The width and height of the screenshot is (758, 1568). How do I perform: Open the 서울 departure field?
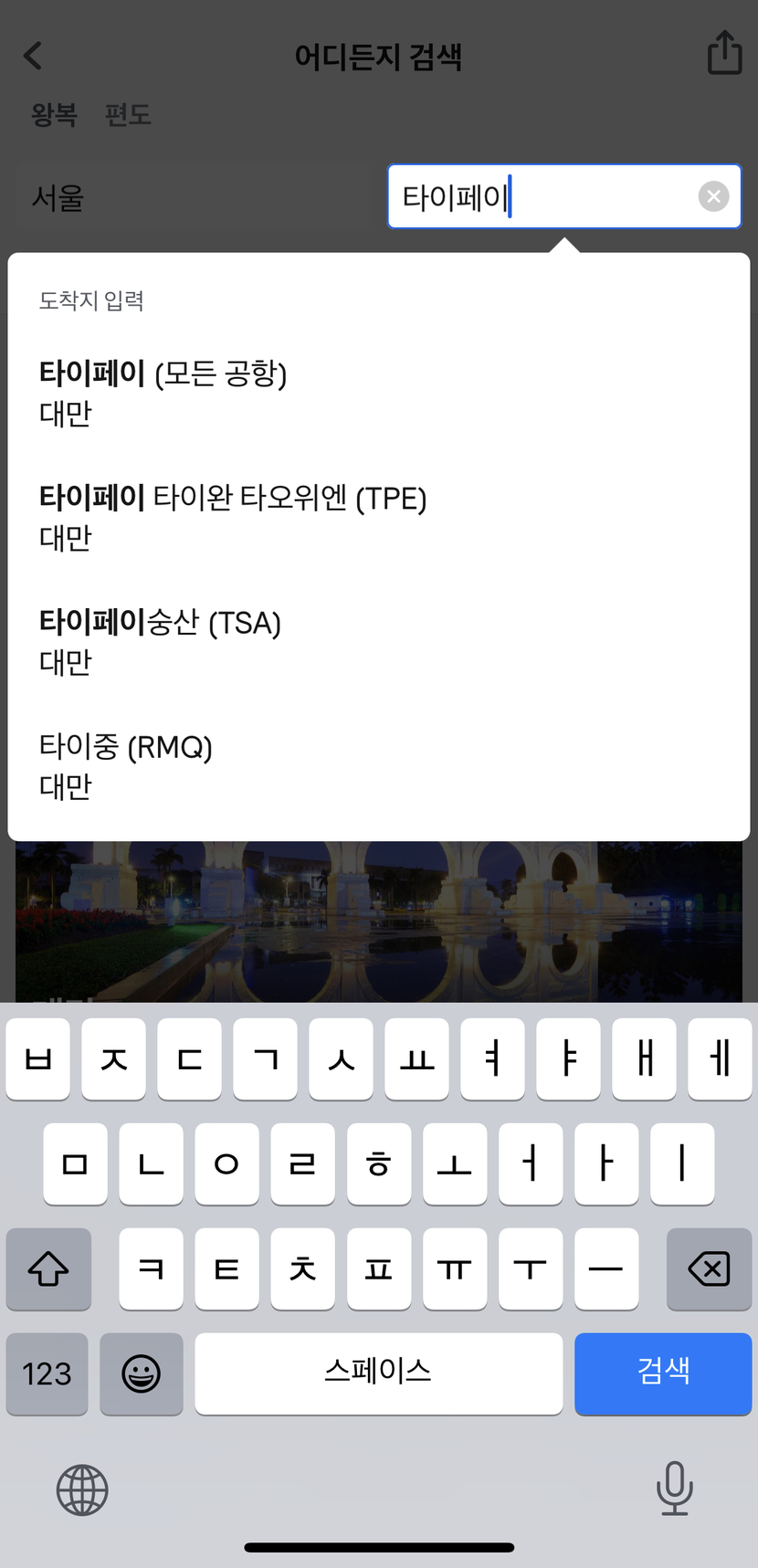195,196
